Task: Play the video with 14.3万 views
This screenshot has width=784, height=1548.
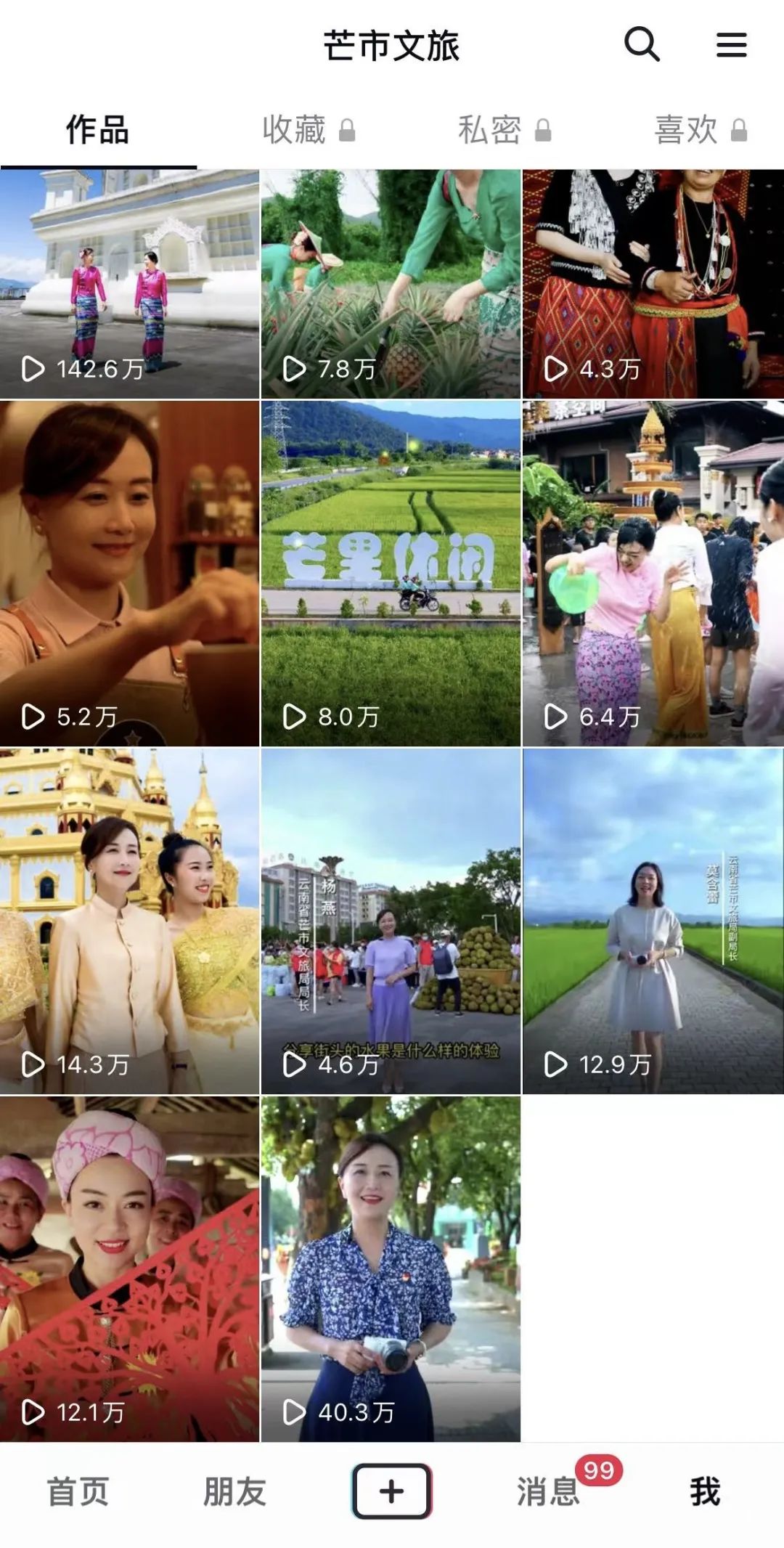Action: click(x=129, y=921)
